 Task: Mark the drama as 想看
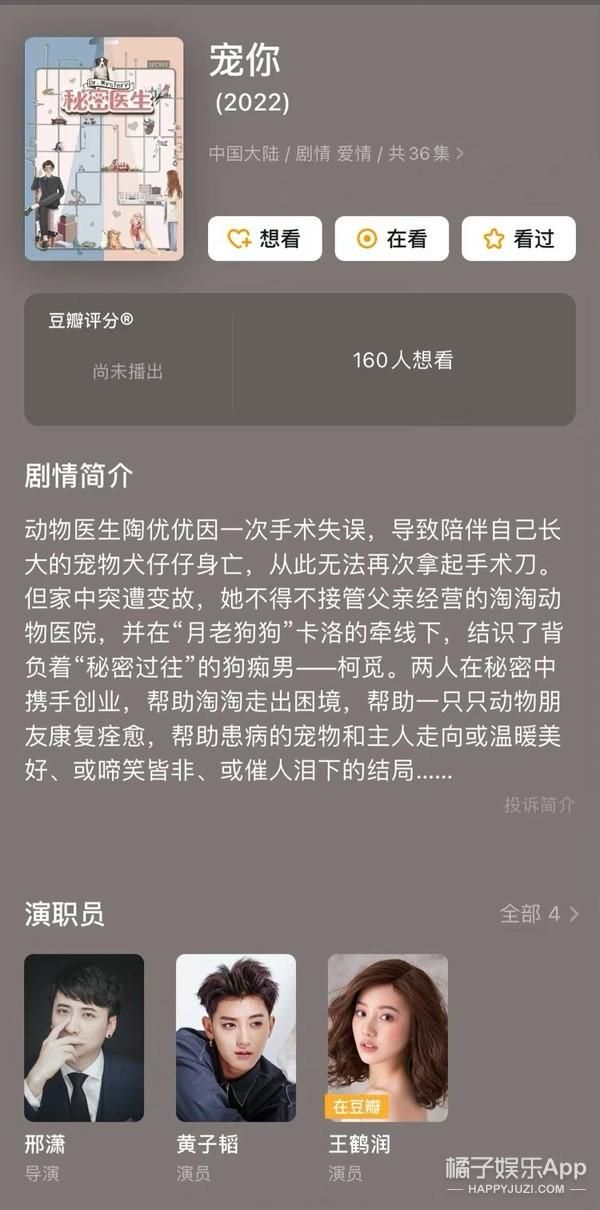(265, 239)
